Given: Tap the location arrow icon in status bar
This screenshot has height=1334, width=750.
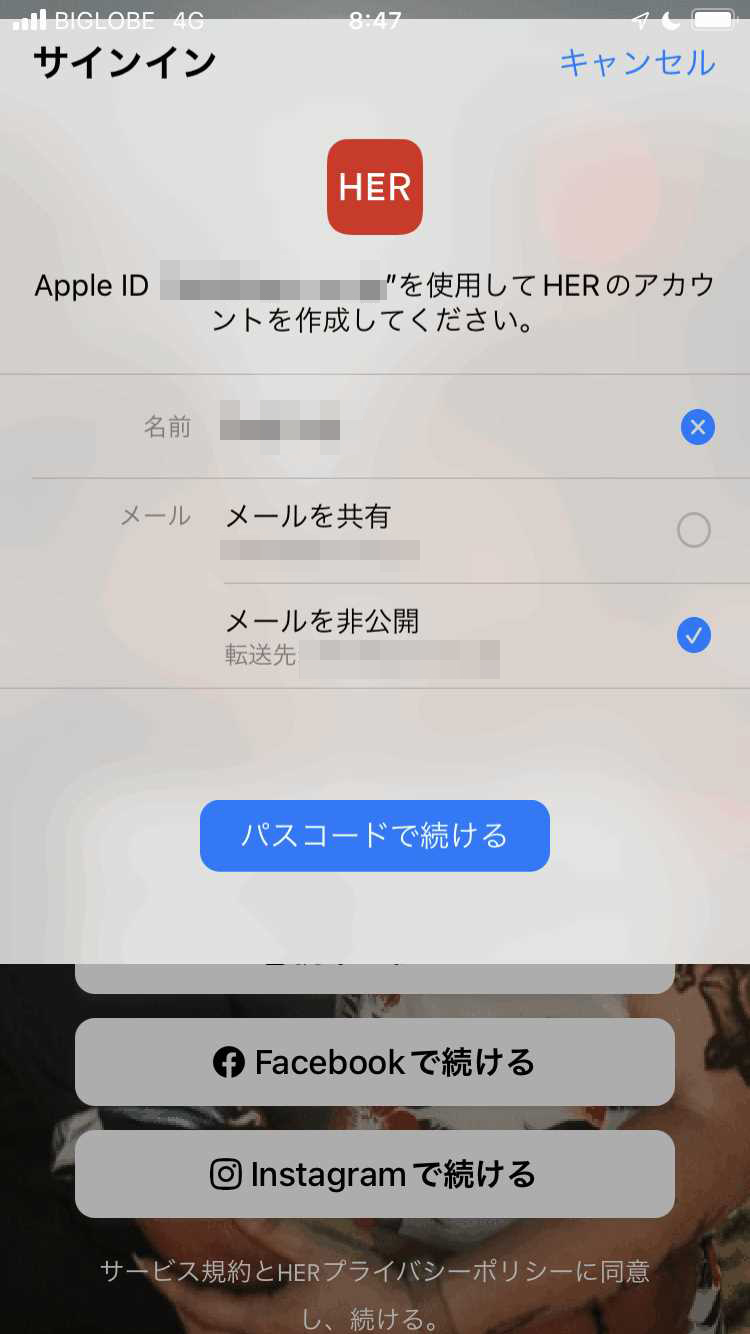Looking at the screenshot, I should click(x=640, y=17).
